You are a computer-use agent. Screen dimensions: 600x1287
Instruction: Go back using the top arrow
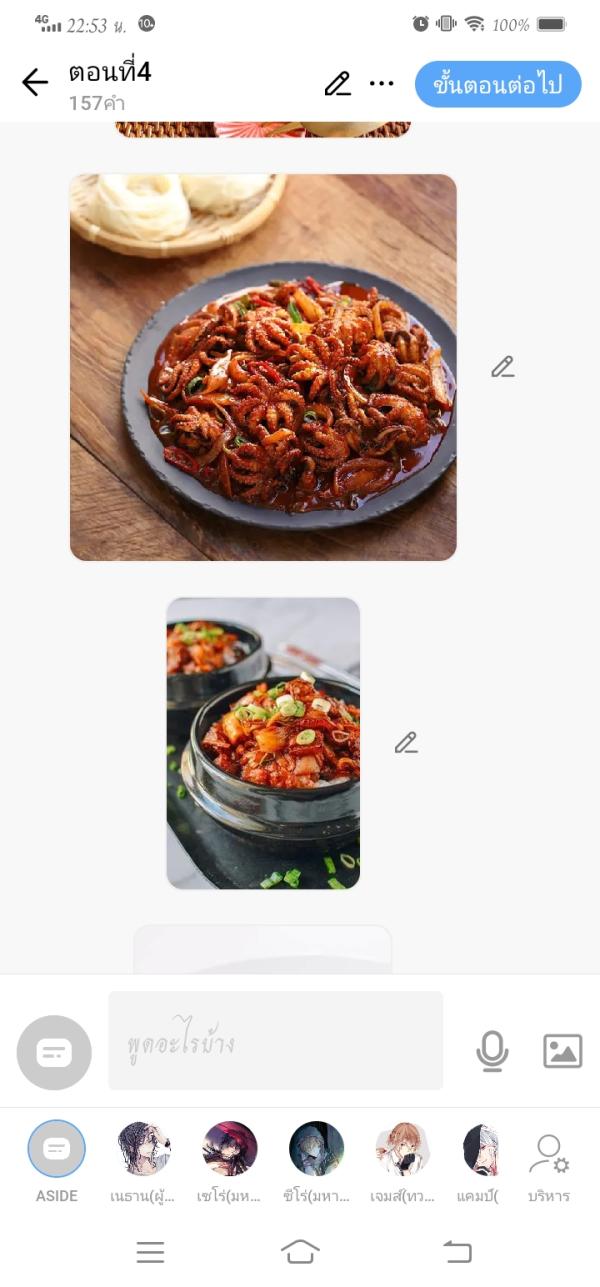(35, 83)
